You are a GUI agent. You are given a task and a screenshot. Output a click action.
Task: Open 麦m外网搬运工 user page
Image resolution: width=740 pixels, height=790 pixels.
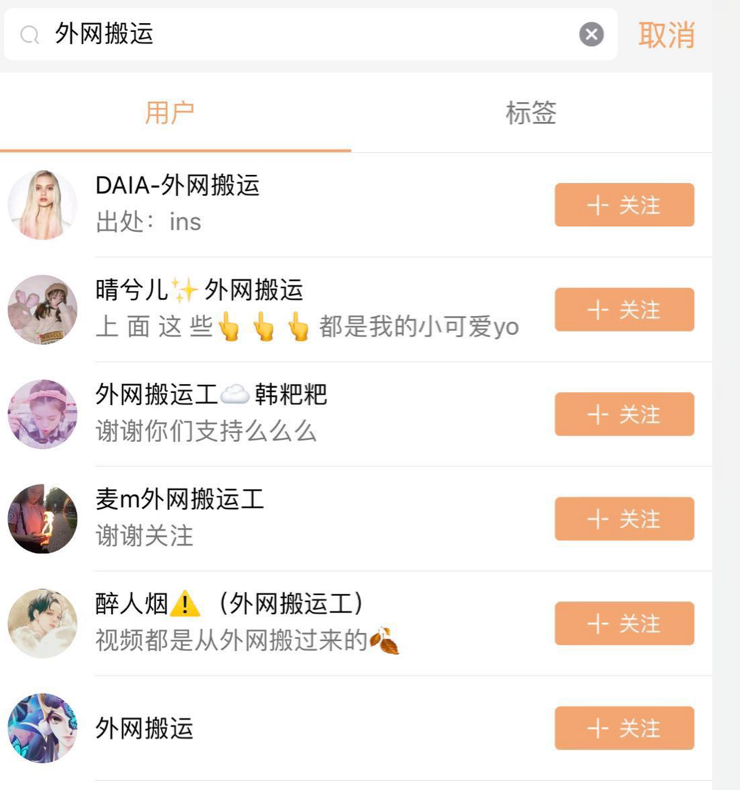[x=180, y=500]
